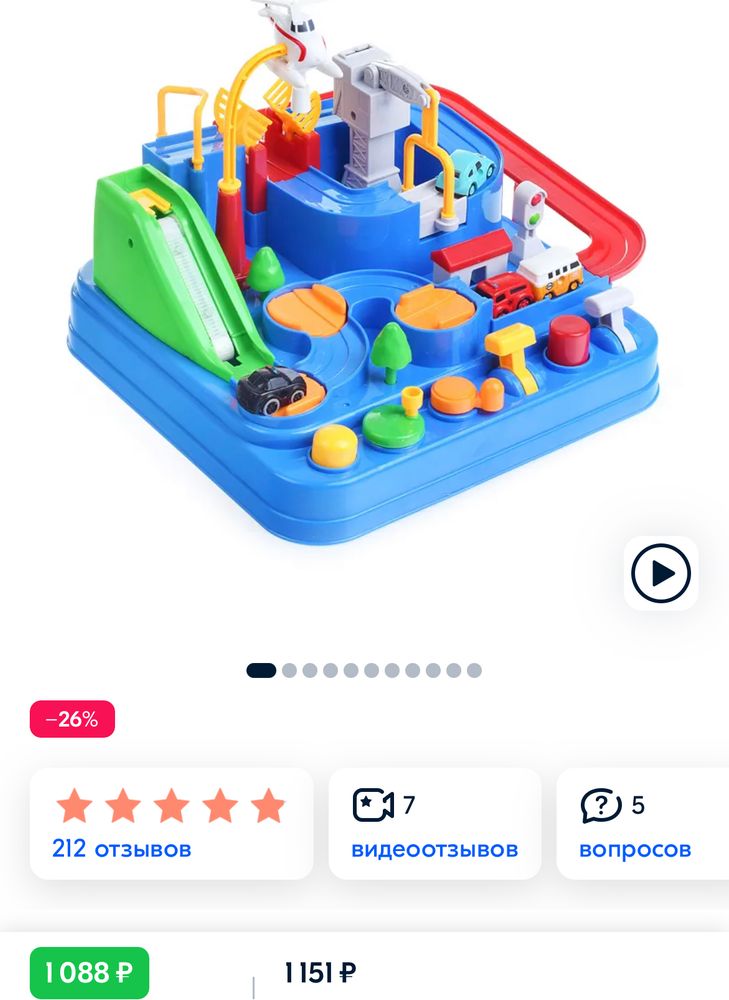Open the toy racetrack product image
Screen dimensions: 729x1000
(x=364, y=280)
